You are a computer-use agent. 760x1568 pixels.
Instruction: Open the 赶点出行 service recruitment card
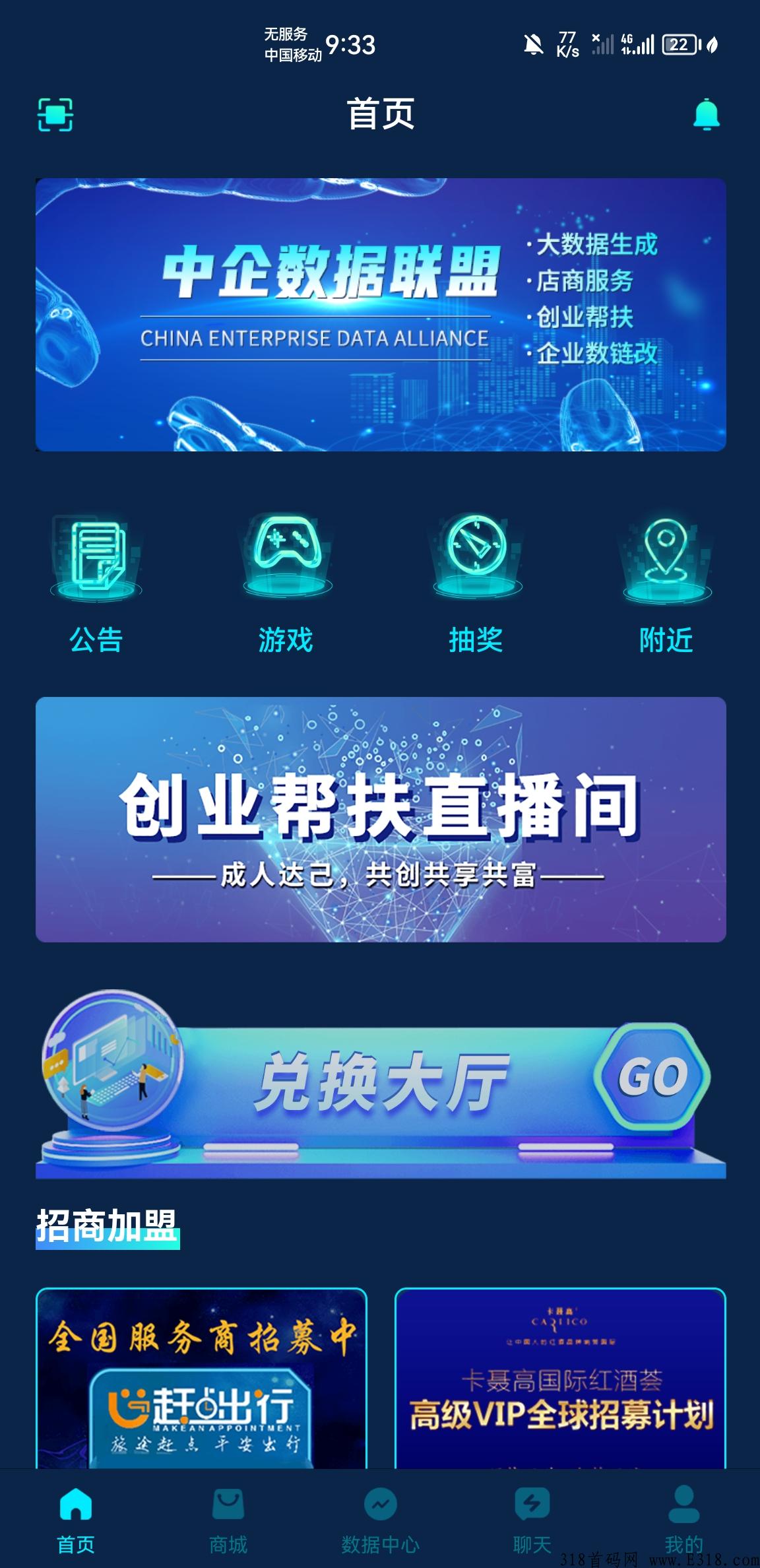pyautogui.click(x=201, y=1379)
